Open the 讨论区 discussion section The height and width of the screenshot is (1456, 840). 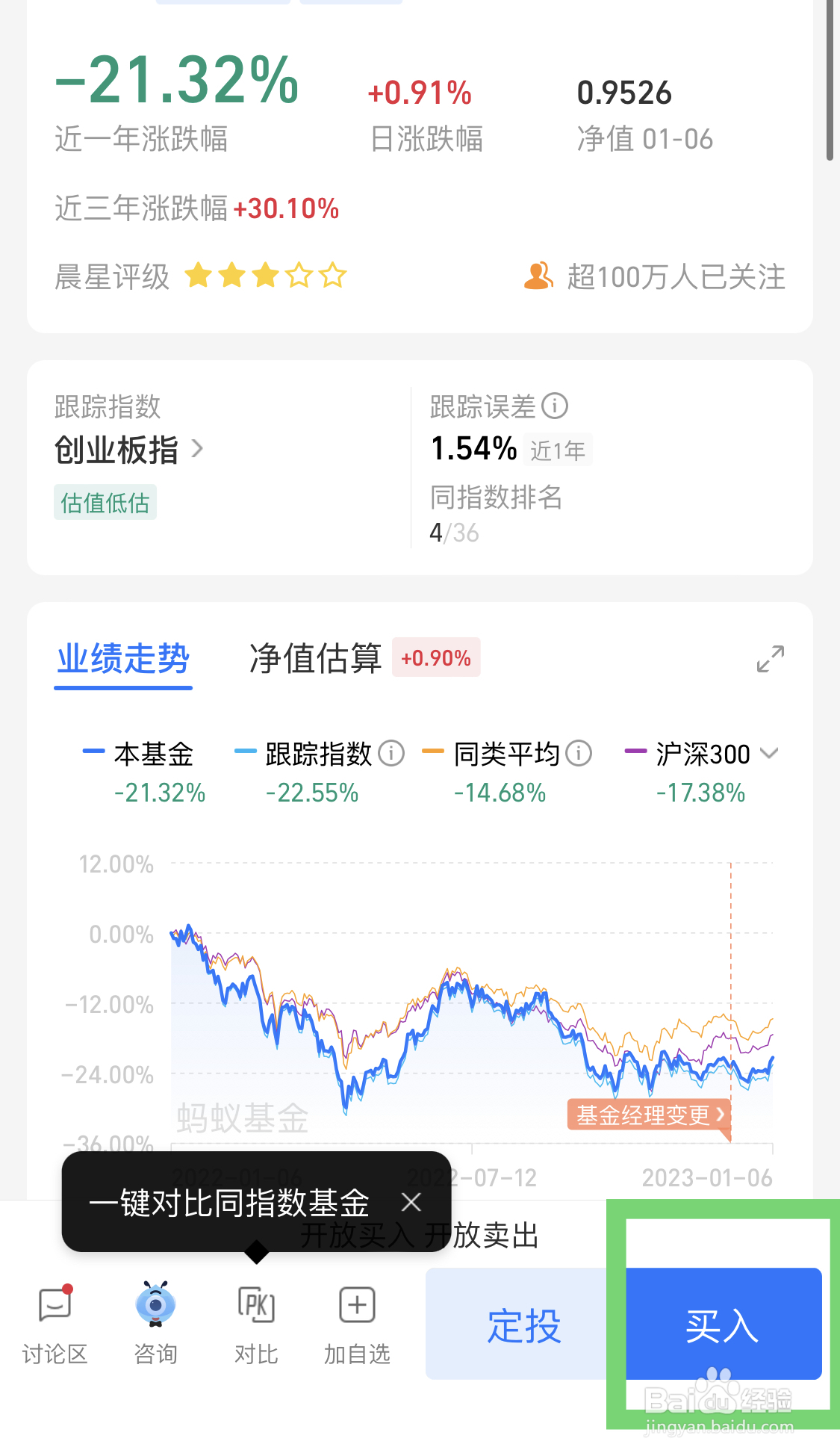55,1324
